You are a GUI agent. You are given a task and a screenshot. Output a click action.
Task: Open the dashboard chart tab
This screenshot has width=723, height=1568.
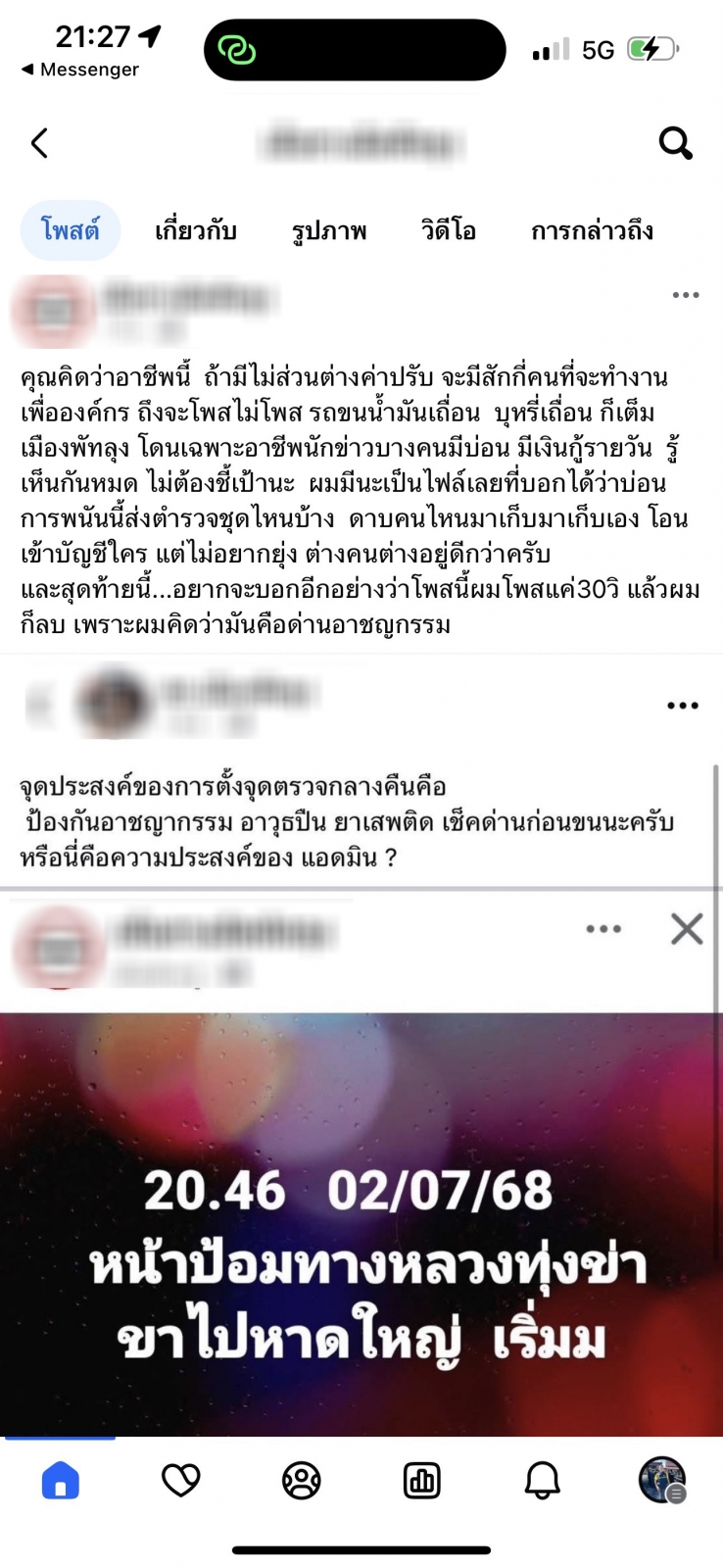(x=422, y=1480)
